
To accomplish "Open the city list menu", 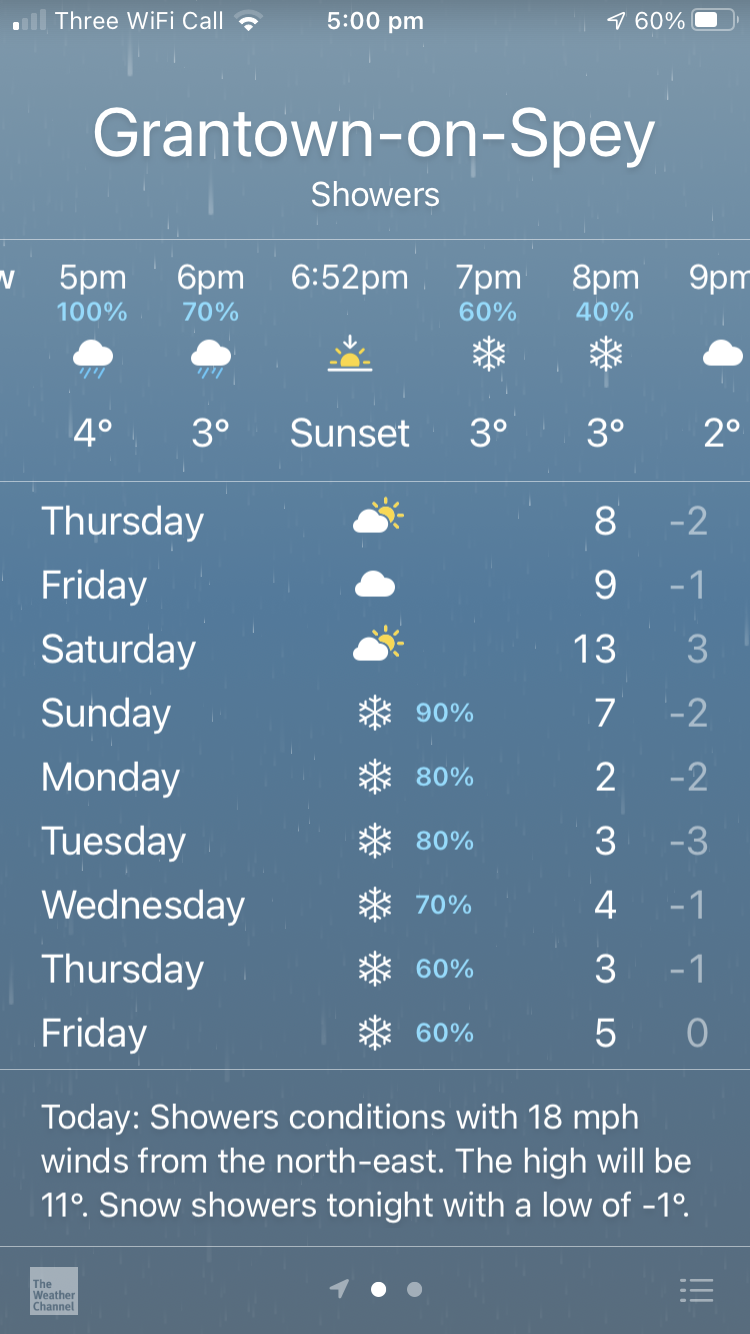I will click(x=696, y=1290).
